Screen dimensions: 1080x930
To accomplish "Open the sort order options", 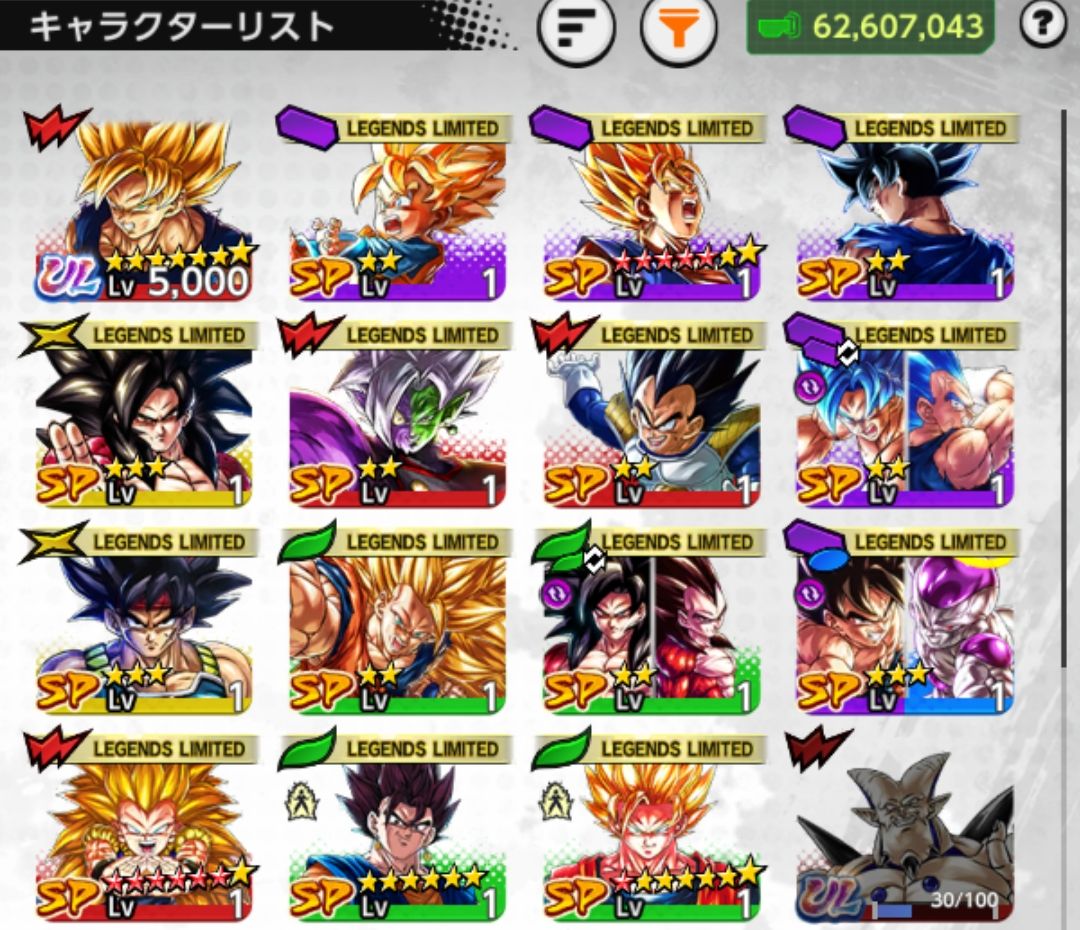I will (x=576, y=31).
